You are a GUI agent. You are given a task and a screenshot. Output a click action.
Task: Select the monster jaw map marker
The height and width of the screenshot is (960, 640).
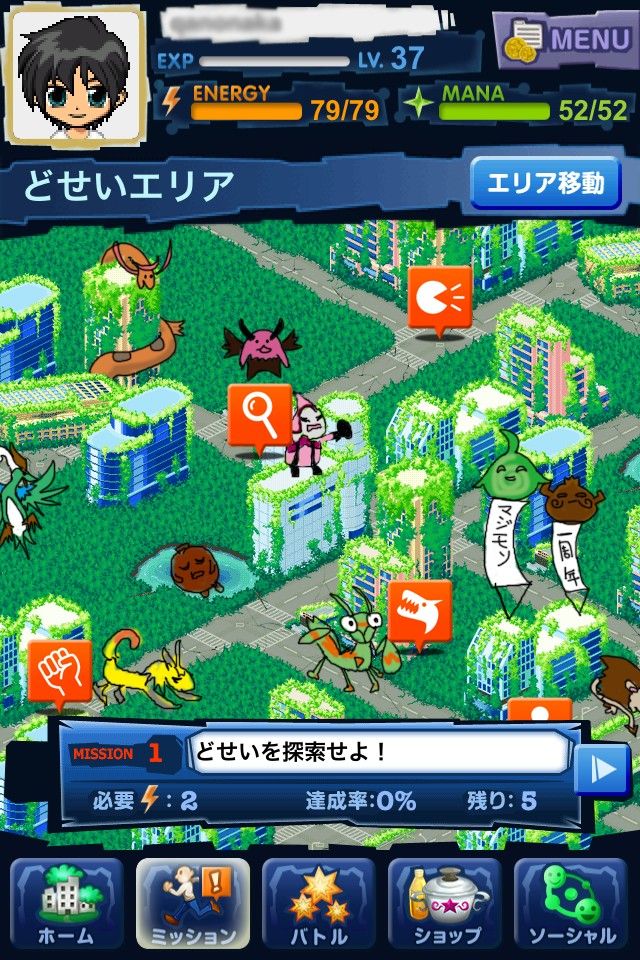tap(420, 610)
